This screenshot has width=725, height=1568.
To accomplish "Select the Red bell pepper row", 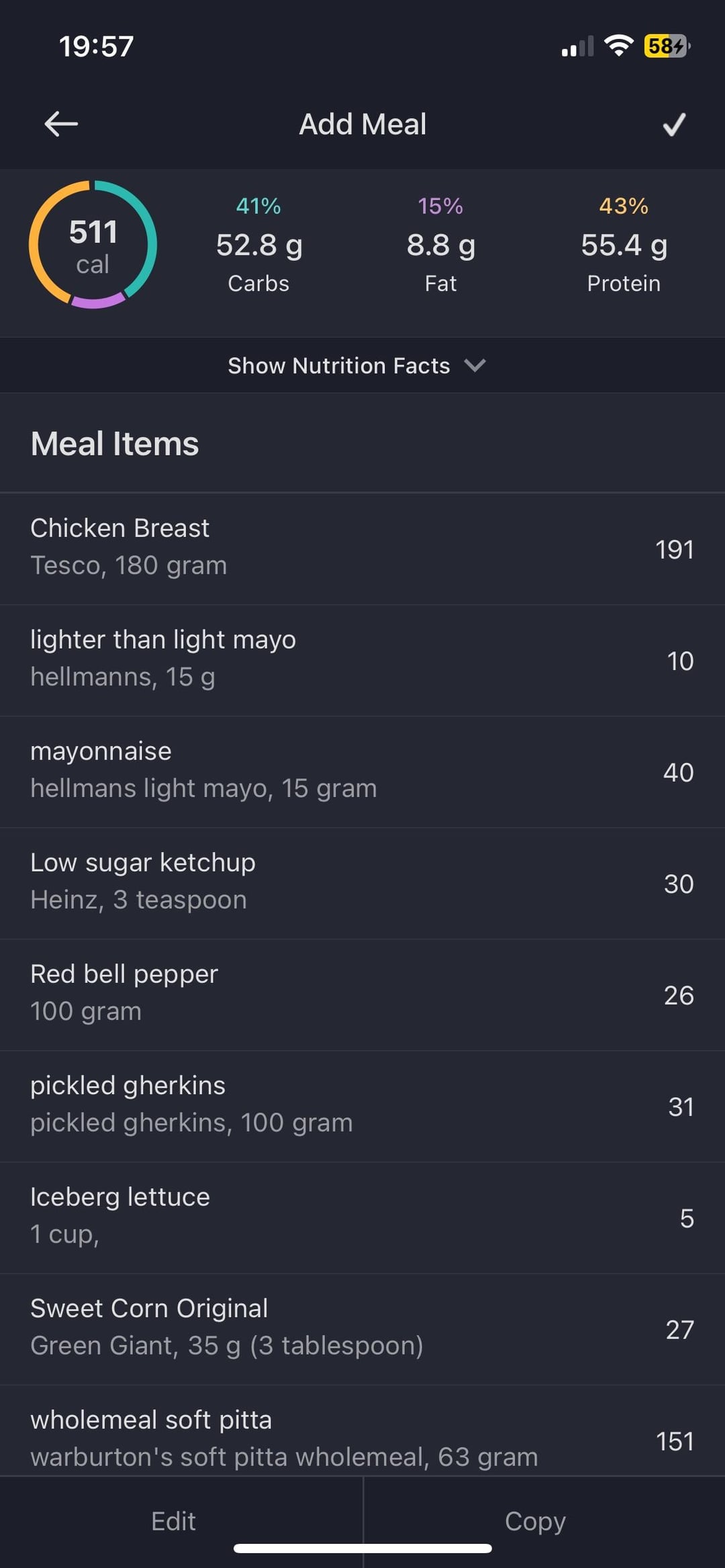I will (362, 994).
